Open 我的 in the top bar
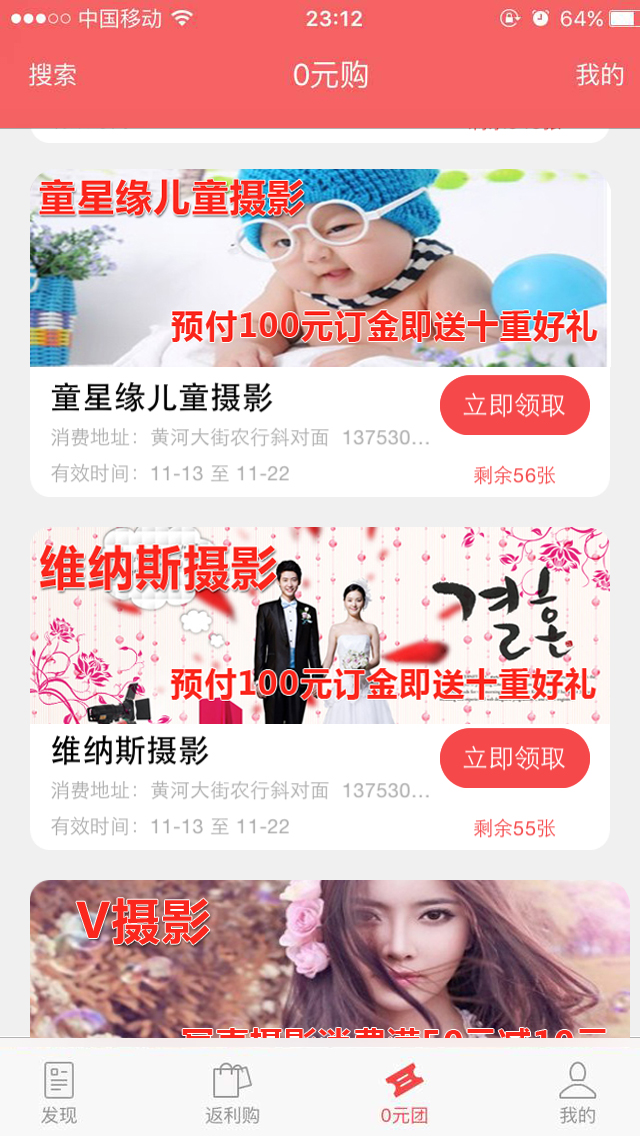640x1136 pixels. click(599, 75)
